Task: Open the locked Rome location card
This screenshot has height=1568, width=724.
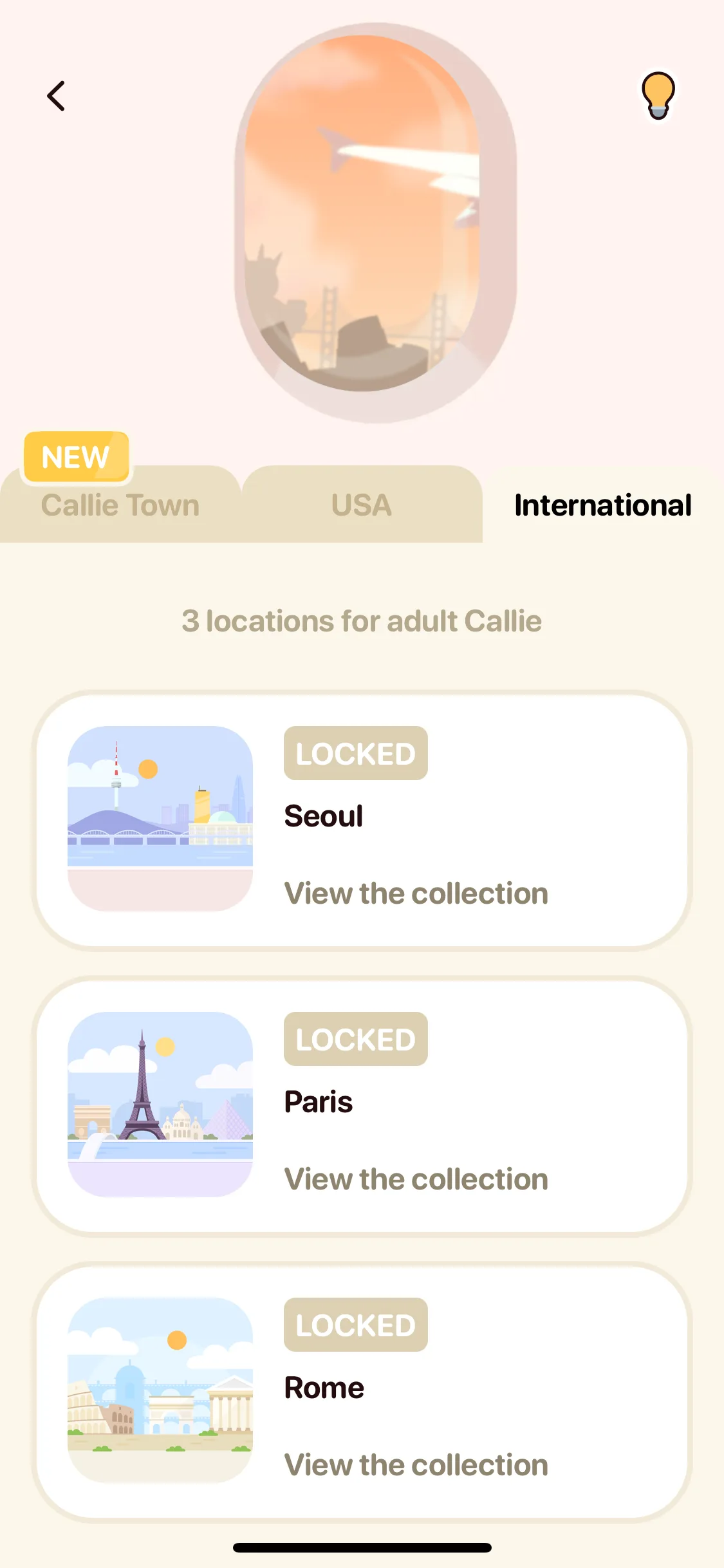Action: tap(362, 1392)
